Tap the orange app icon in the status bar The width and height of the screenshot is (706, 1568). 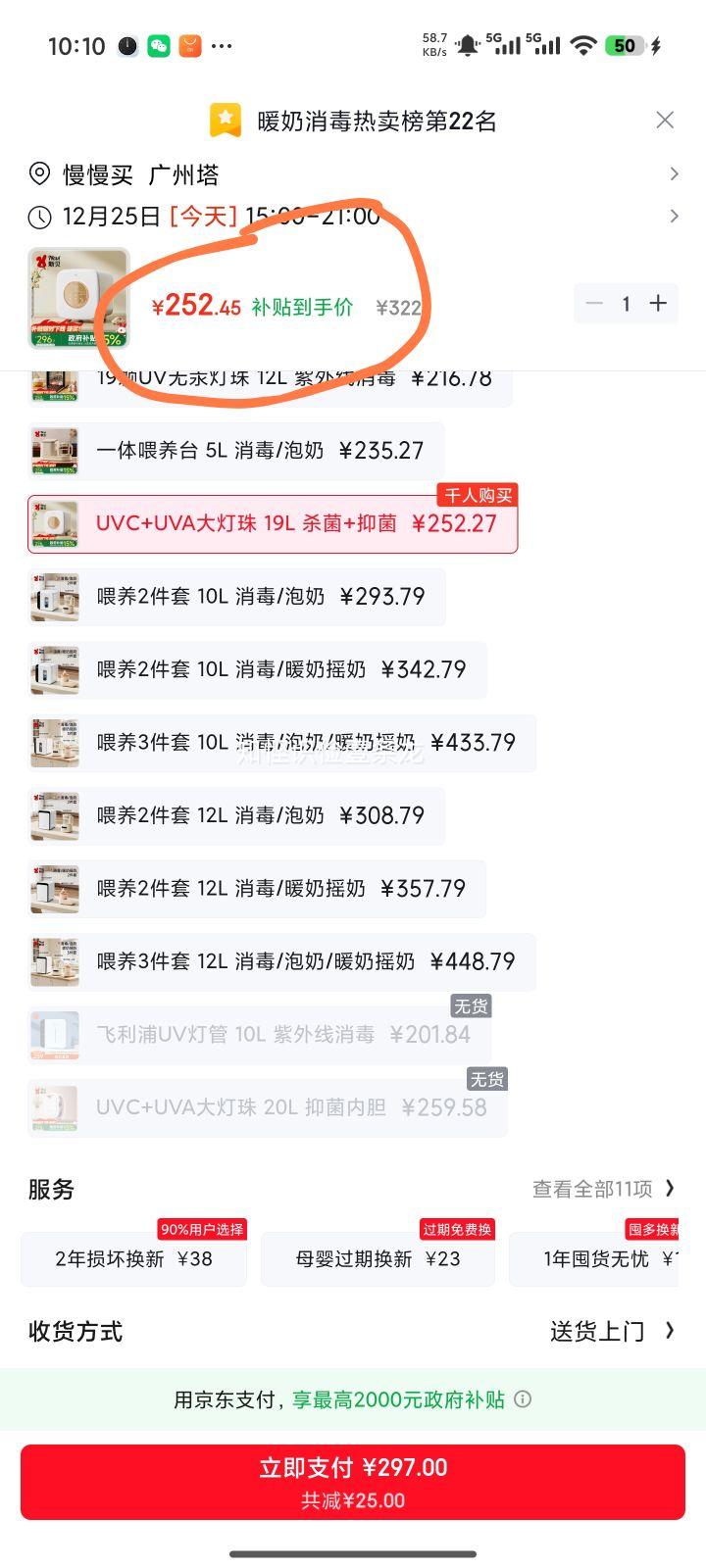[x=190, y=46]
